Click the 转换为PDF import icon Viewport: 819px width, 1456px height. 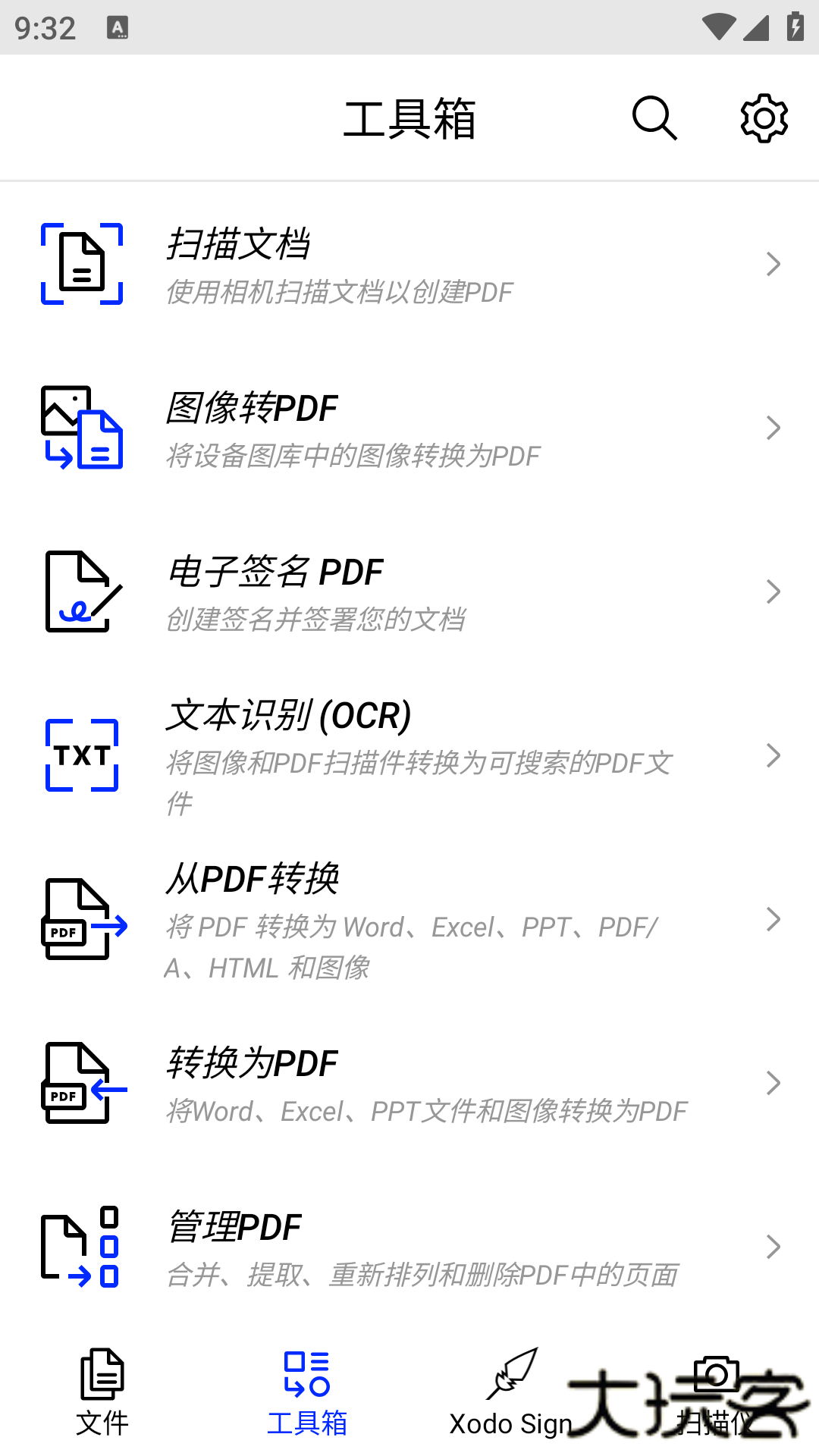[x=81, y=1083]
